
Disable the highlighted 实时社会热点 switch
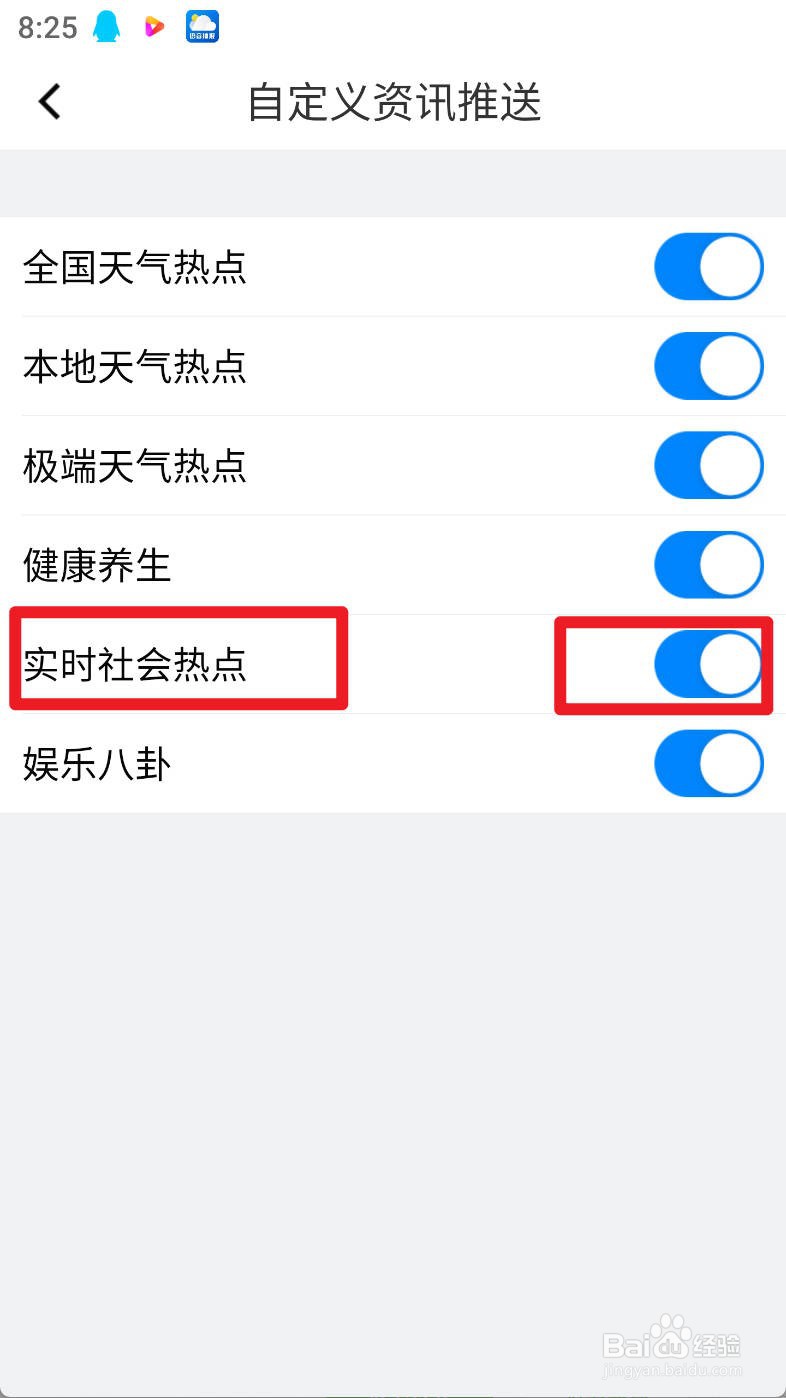[x=709, y=664]
